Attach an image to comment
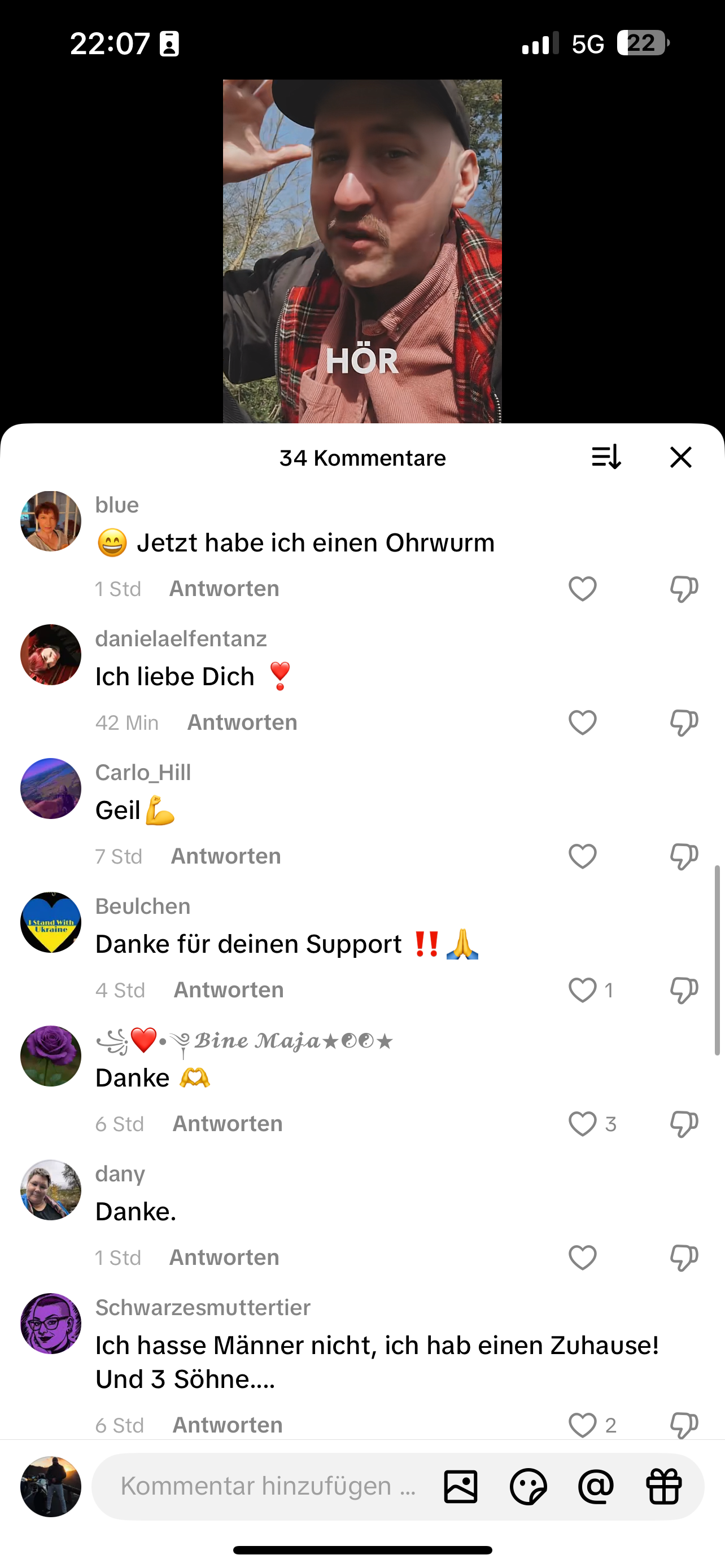This screenshot has height=1568, width=725. 461,1486
